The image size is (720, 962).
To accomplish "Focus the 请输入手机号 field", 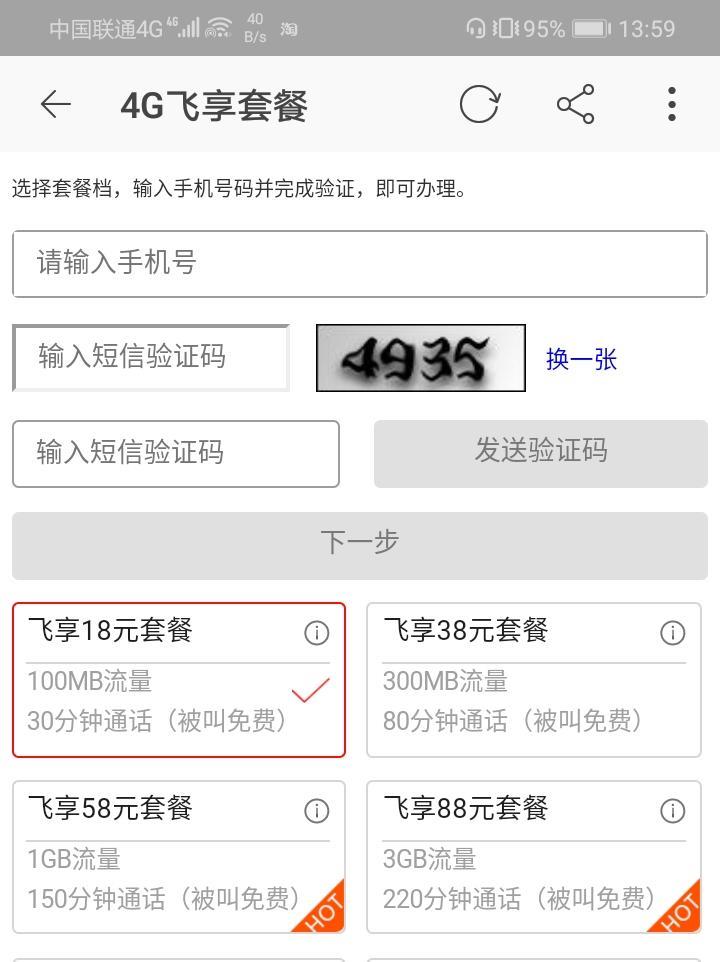I will tap(359, 264).
